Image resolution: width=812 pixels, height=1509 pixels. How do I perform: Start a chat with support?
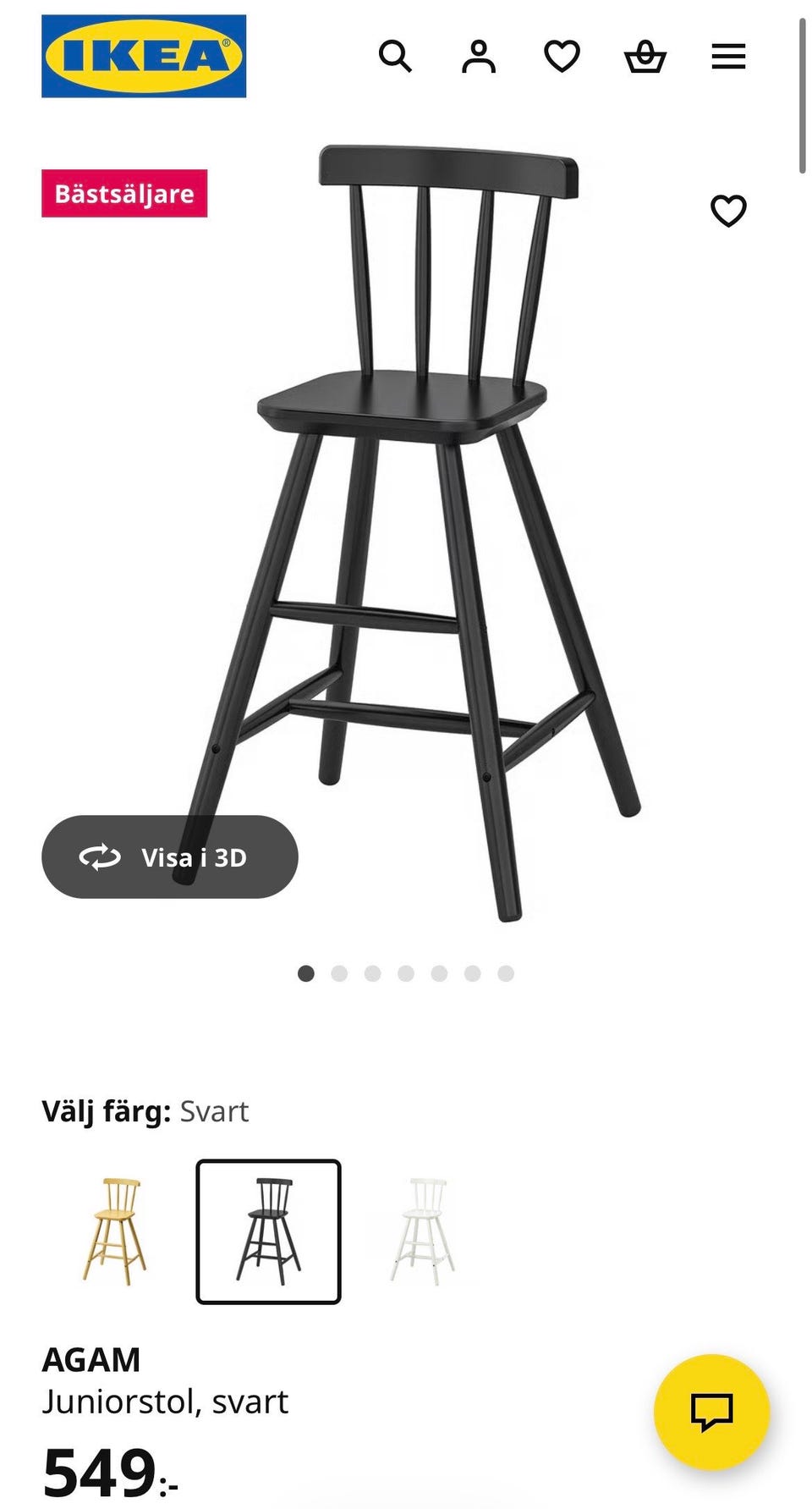711,1412
